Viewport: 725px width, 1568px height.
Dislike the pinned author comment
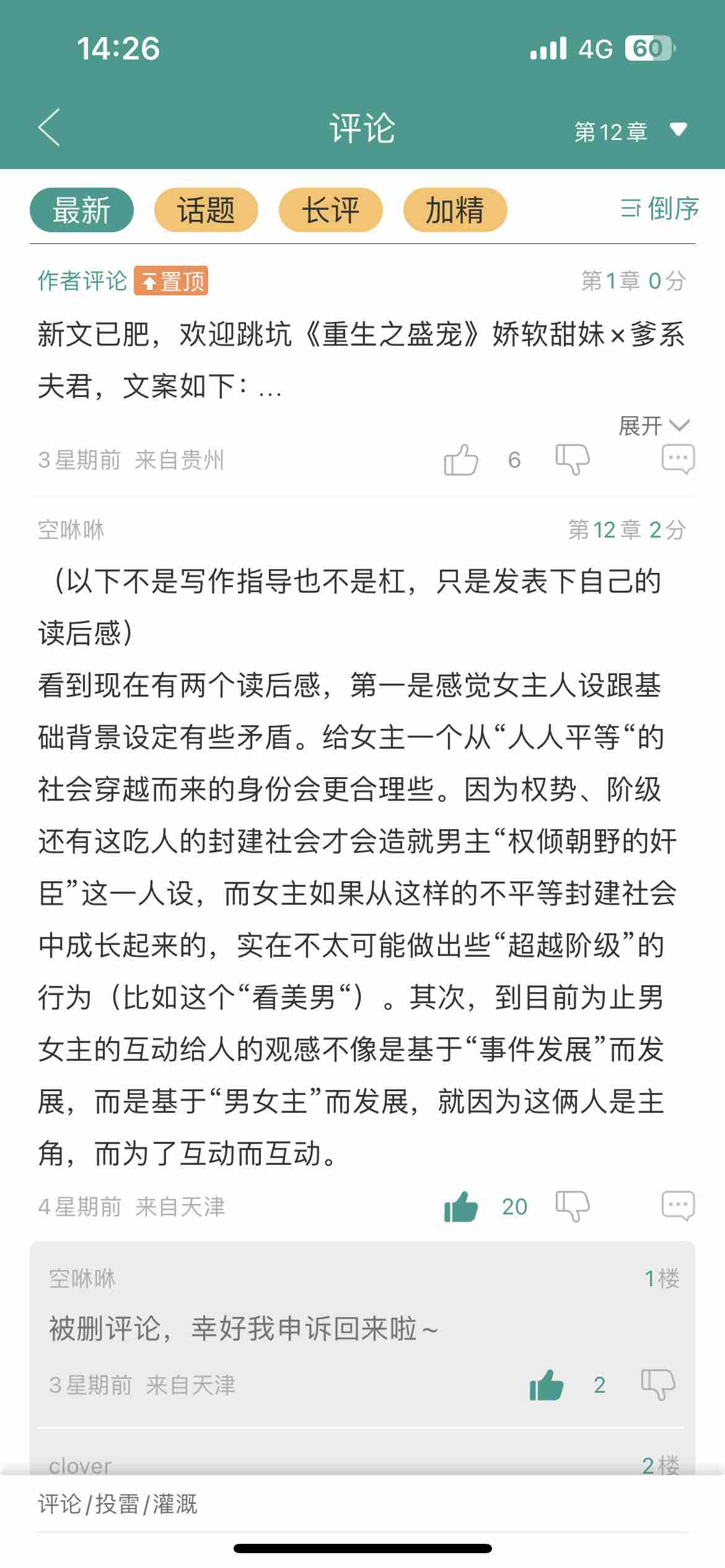pyautogui.click(x=573, y=460)
